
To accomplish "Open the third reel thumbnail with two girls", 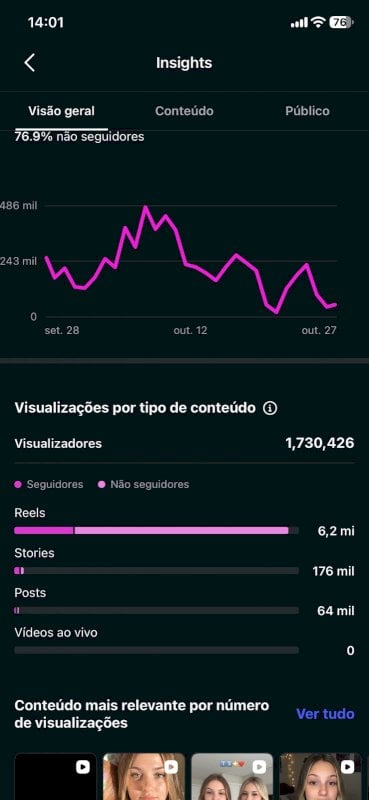I will coord(232,777).
